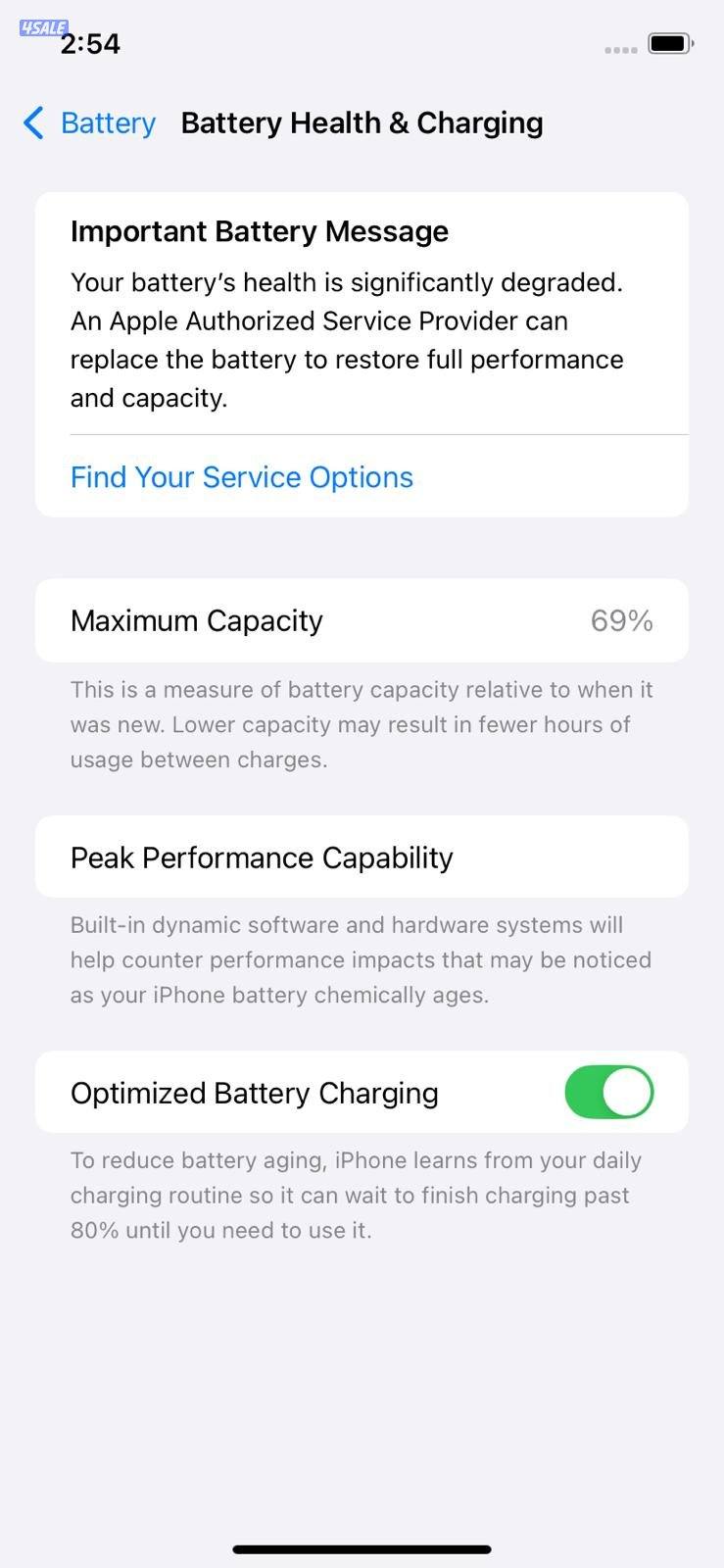This screenshot has height=1568, width=724.
Task: Tap the clock showing 2:54
Action: [92, 44]
